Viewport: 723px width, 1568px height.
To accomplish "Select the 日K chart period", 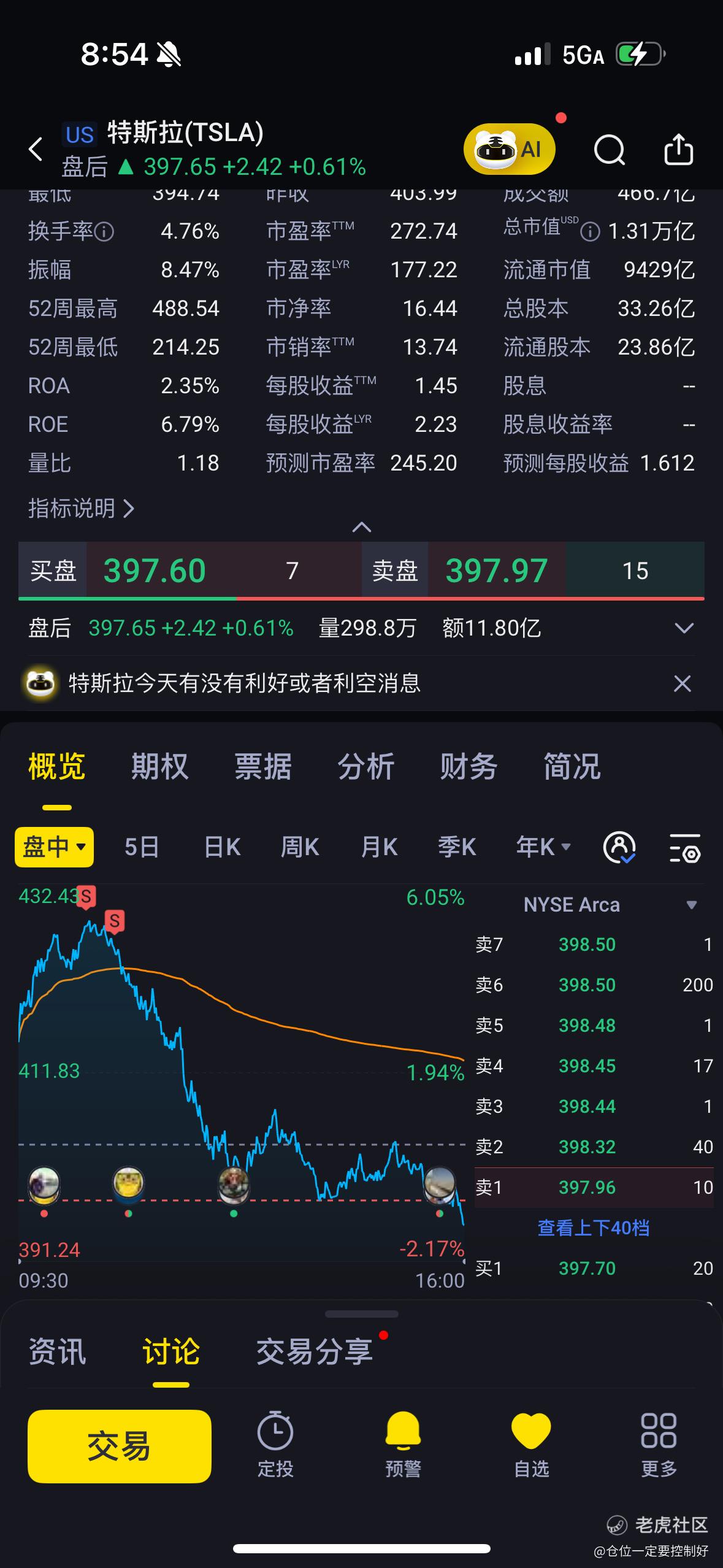I will [x=222, y=847].
